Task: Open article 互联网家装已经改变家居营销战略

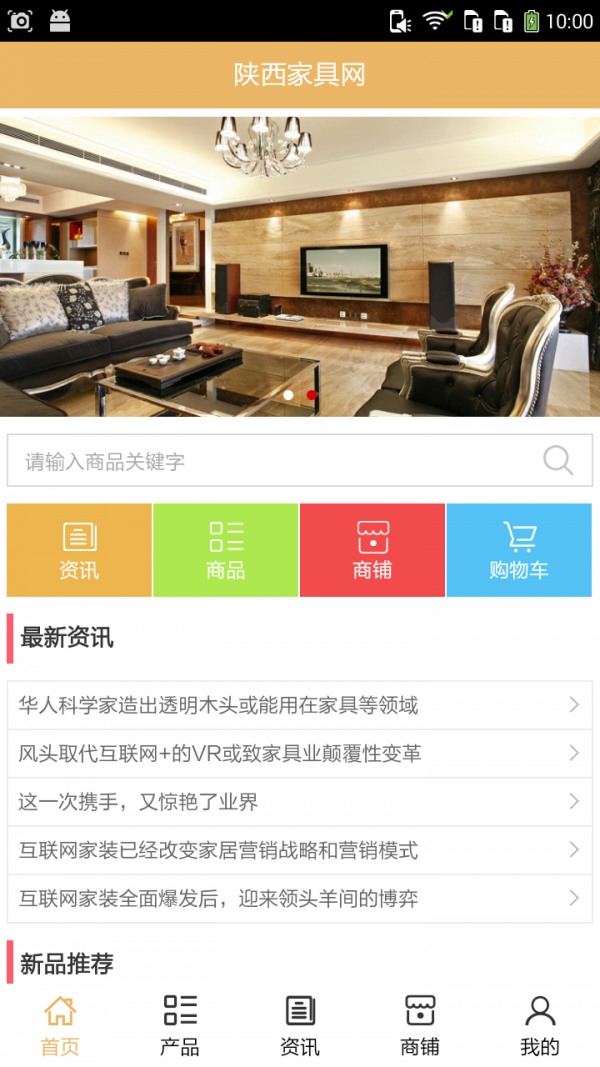Action: (299, 850)
